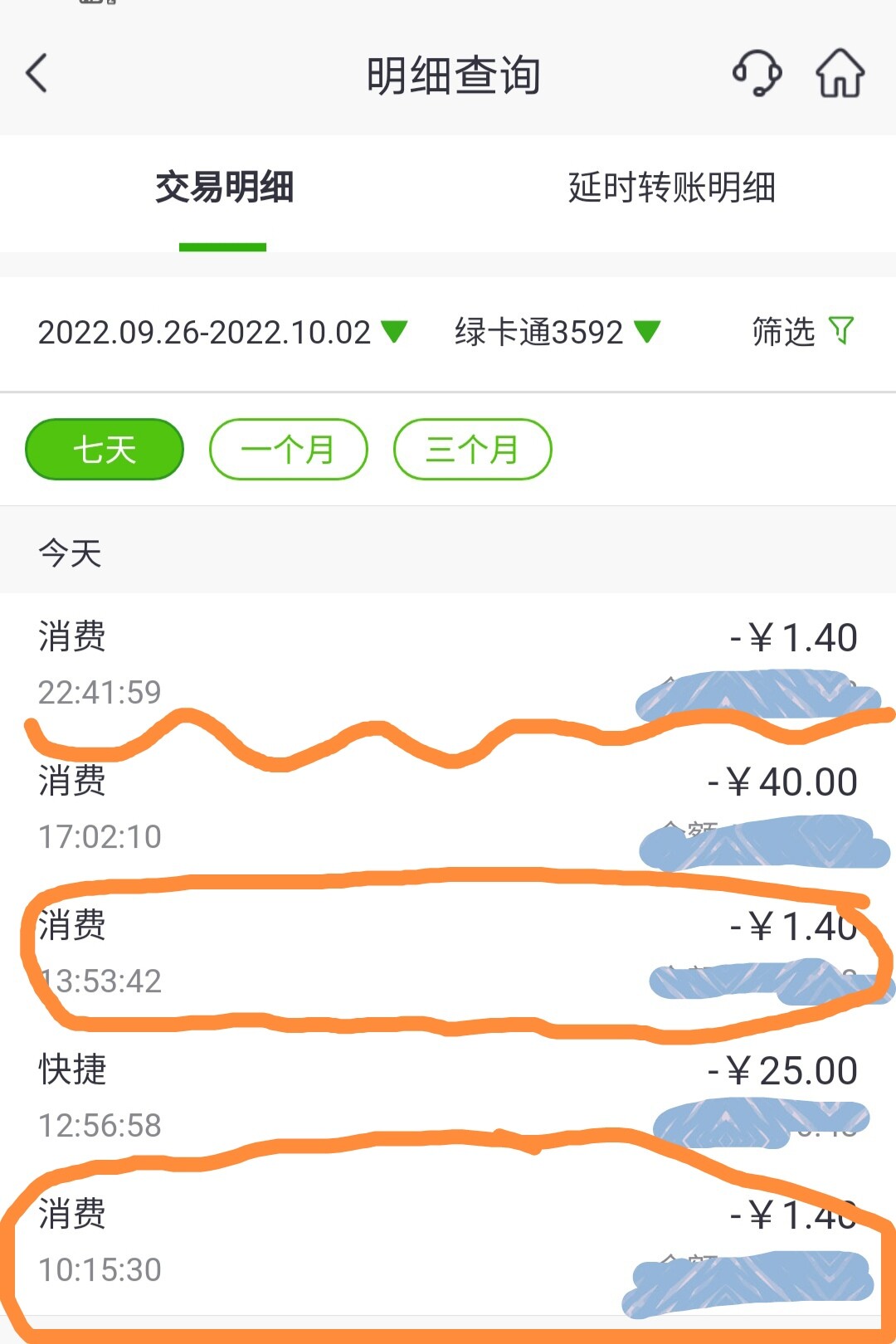896x1344 pixels.
Task: View the 消费 record from 10:15:30
Action: point(448,1241)
